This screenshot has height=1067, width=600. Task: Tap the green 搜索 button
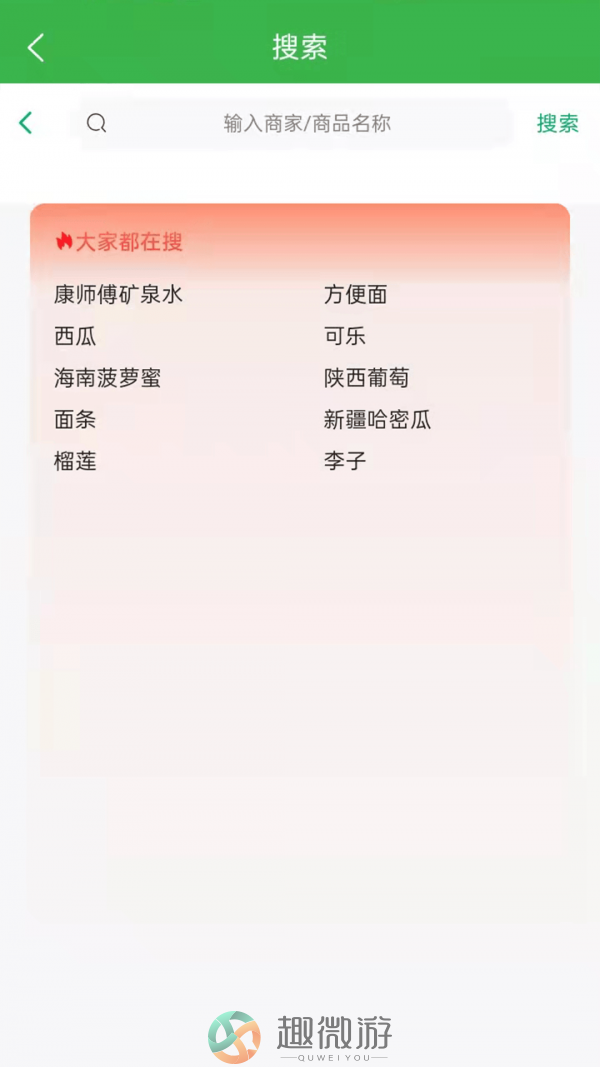[557, 123]
